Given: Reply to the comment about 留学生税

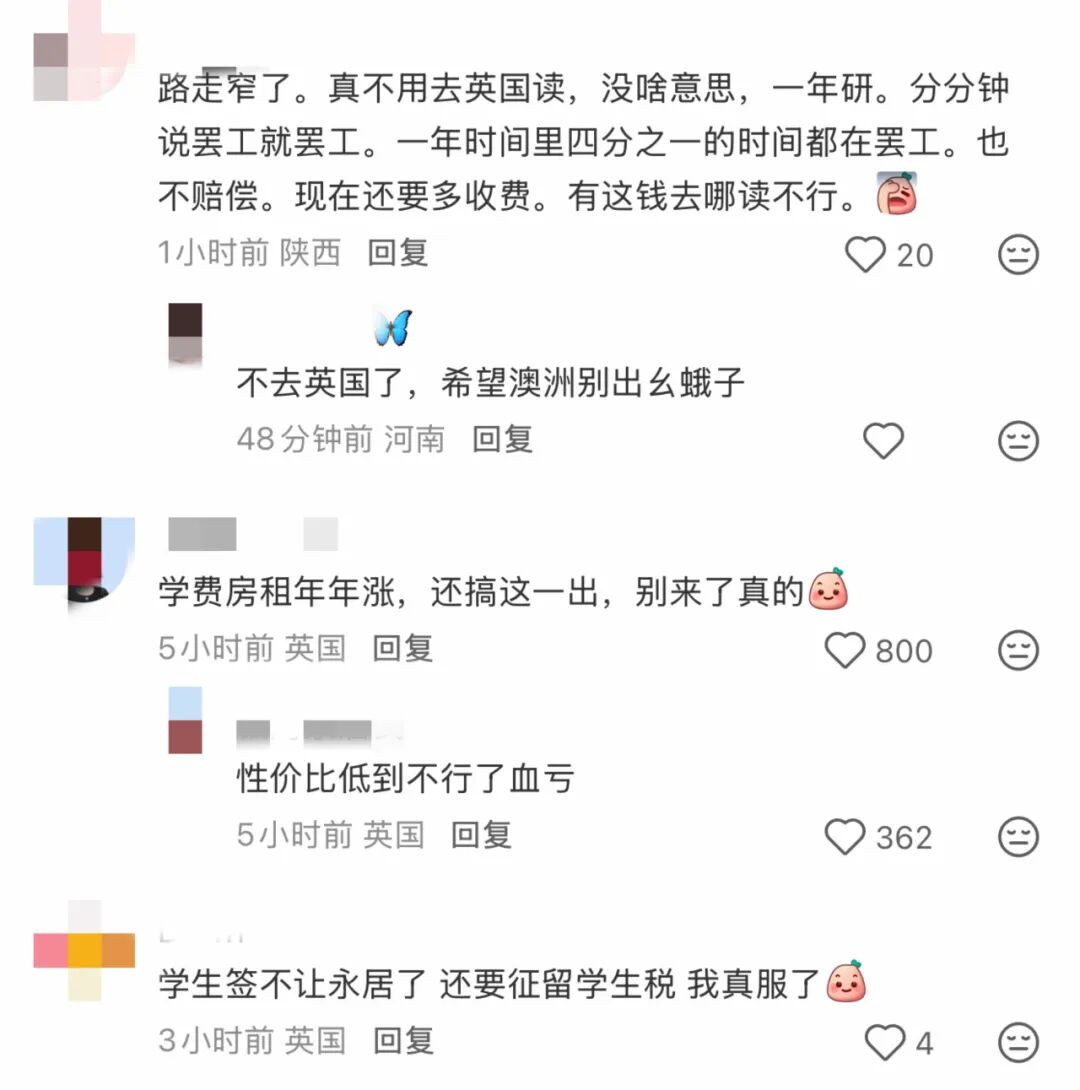Looking at the screenshot, I should click(403, 1040).
